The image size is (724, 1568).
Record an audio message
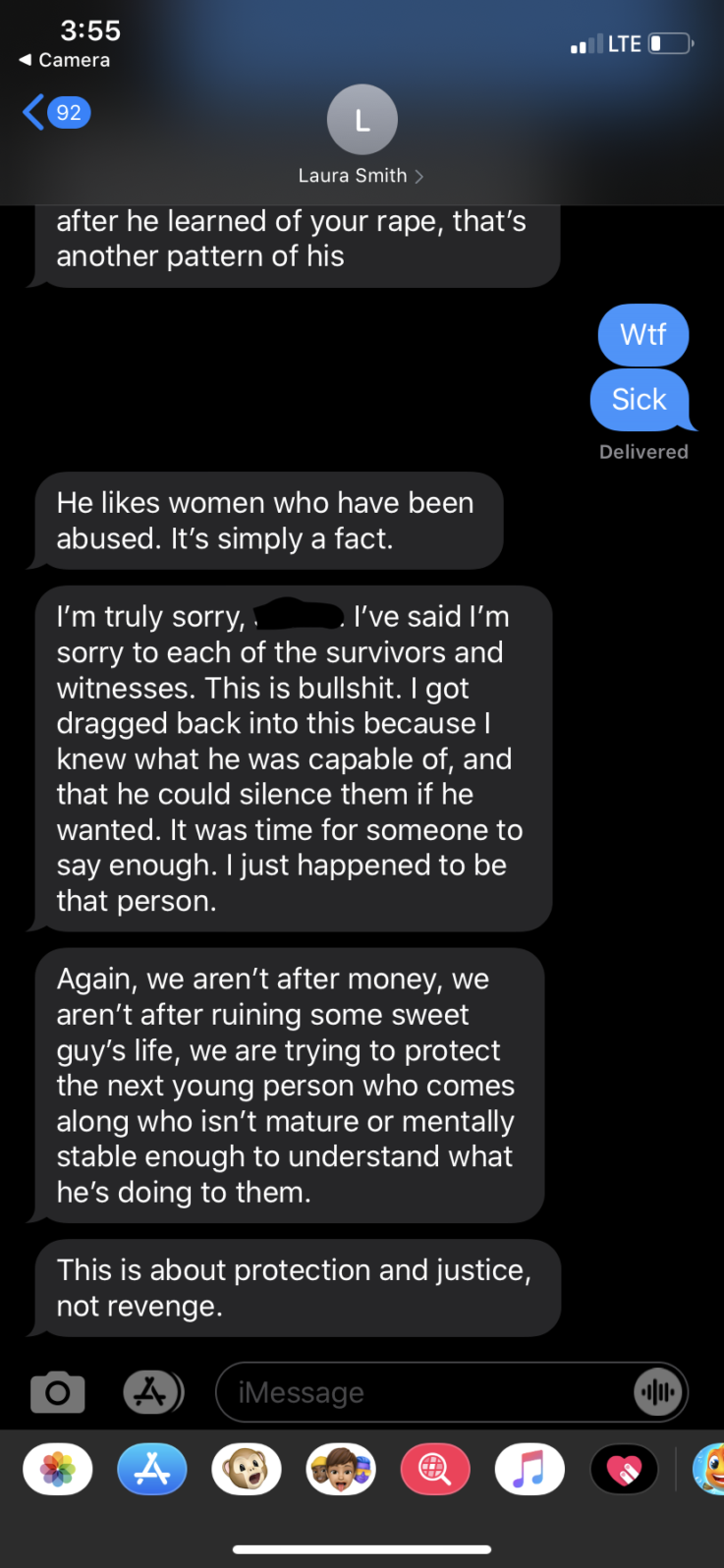[658, 1392]
